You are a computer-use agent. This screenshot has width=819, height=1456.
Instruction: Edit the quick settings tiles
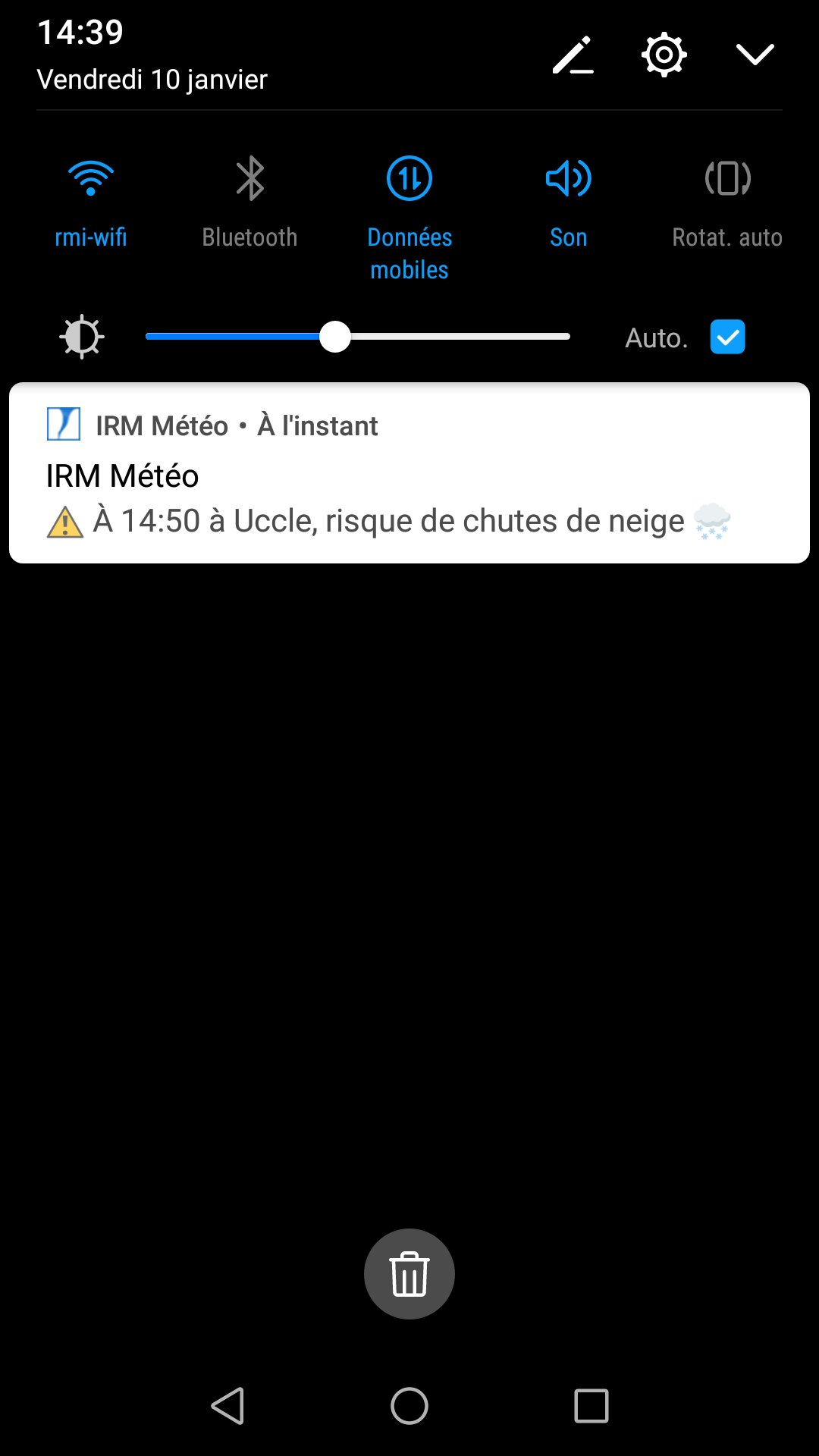tap(573, 55)
